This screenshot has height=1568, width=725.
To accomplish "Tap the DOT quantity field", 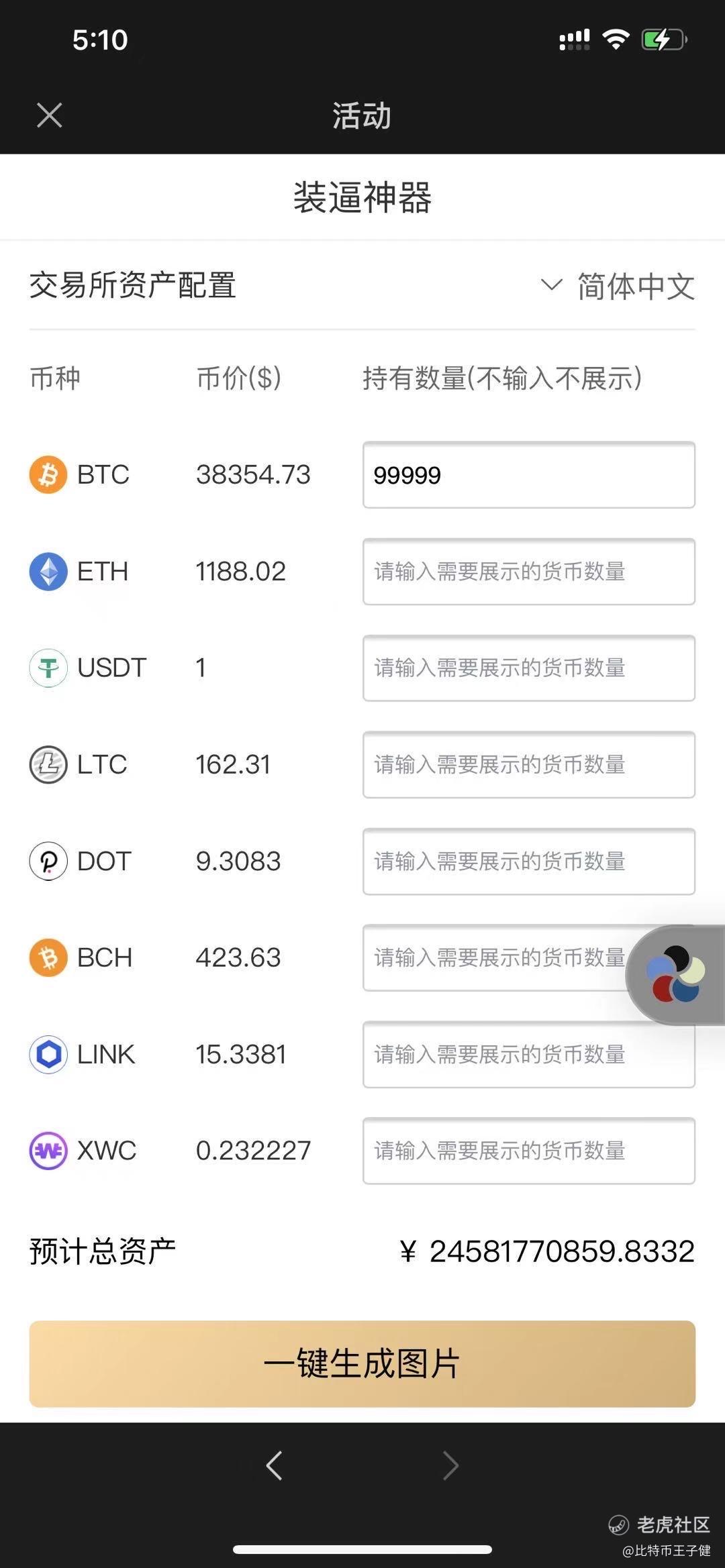I will tap(528, 861).
